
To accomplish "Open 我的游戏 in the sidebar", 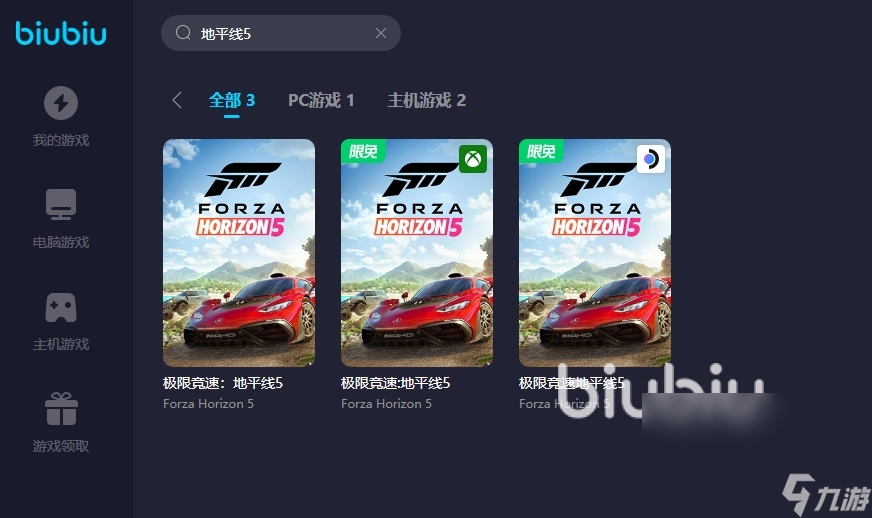I will pyautogui.click(x=61, y=116).
